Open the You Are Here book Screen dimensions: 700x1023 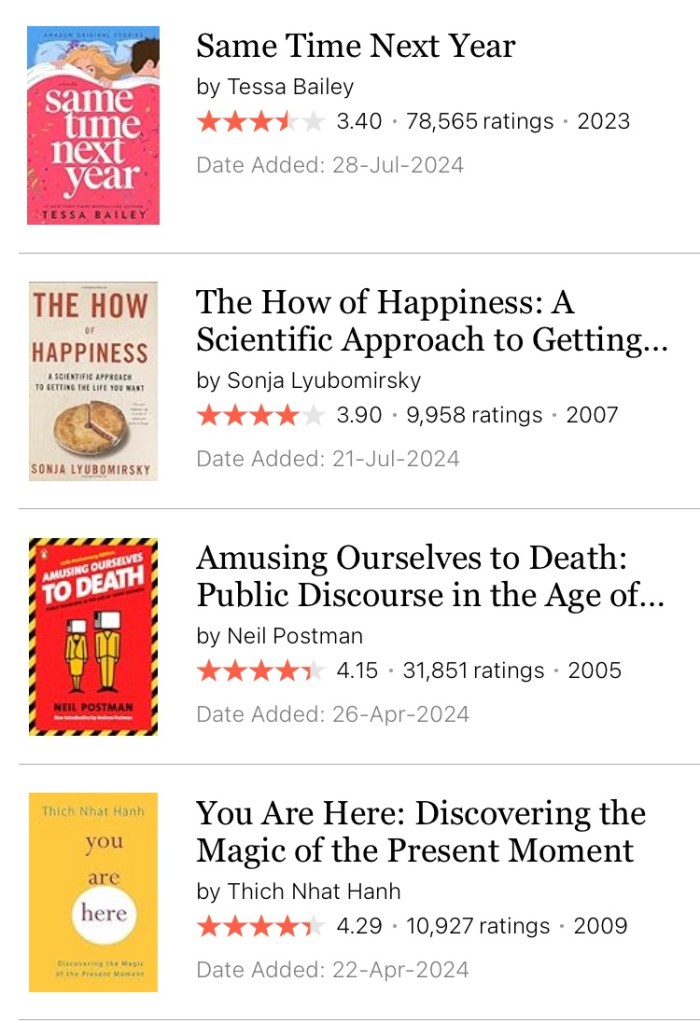click(420, 831)
